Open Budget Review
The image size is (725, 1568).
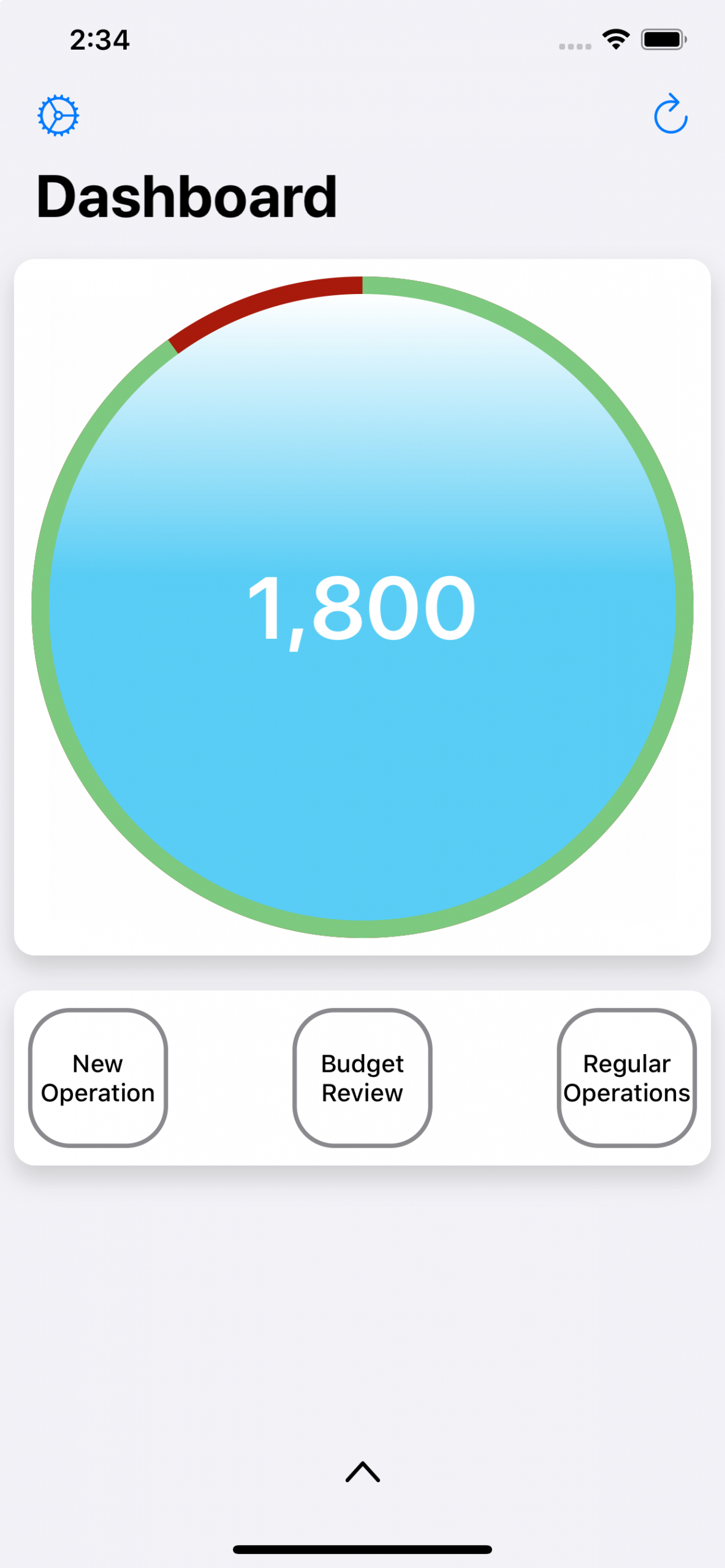click(x=362, y=1077)
